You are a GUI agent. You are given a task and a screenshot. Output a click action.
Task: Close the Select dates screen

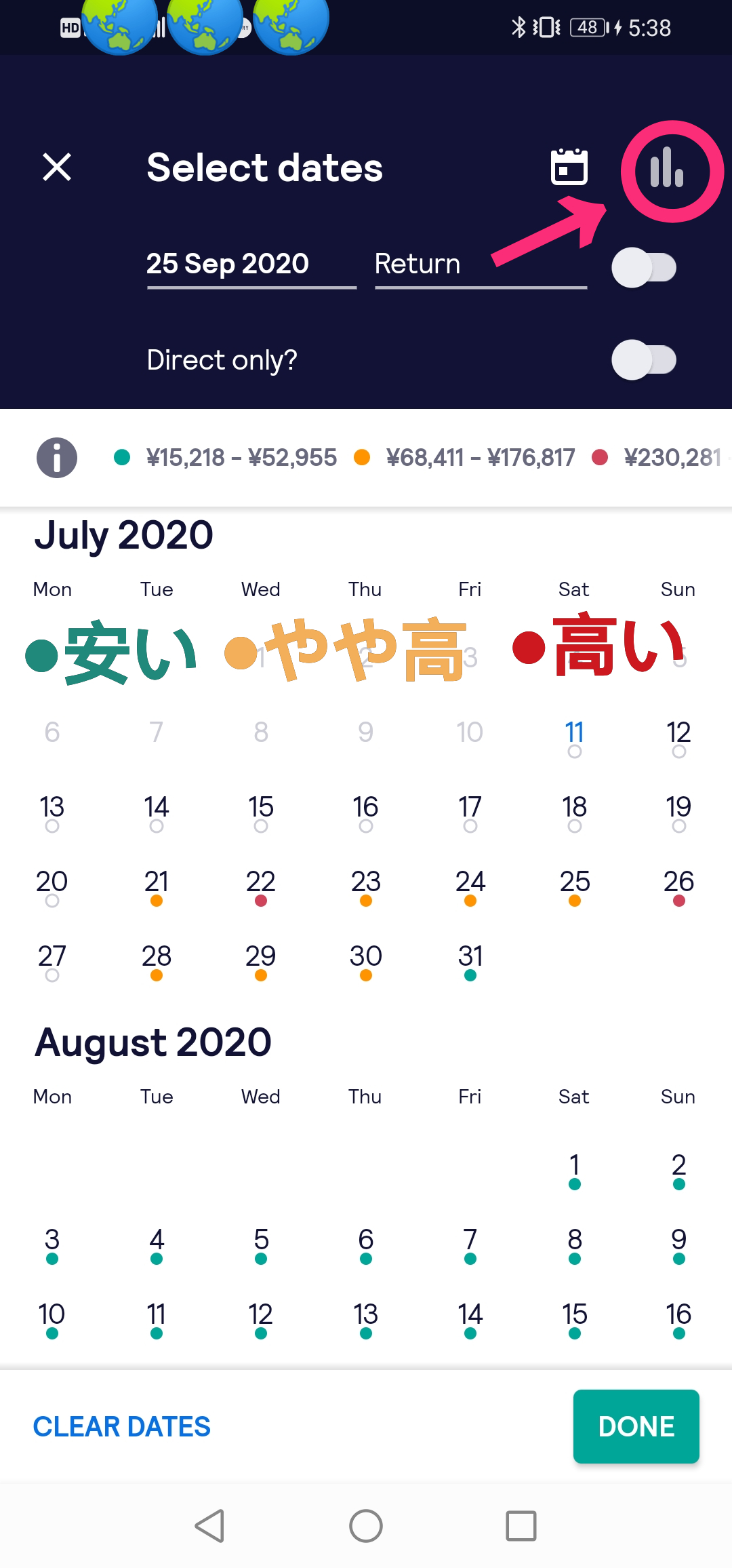point(57,167)
